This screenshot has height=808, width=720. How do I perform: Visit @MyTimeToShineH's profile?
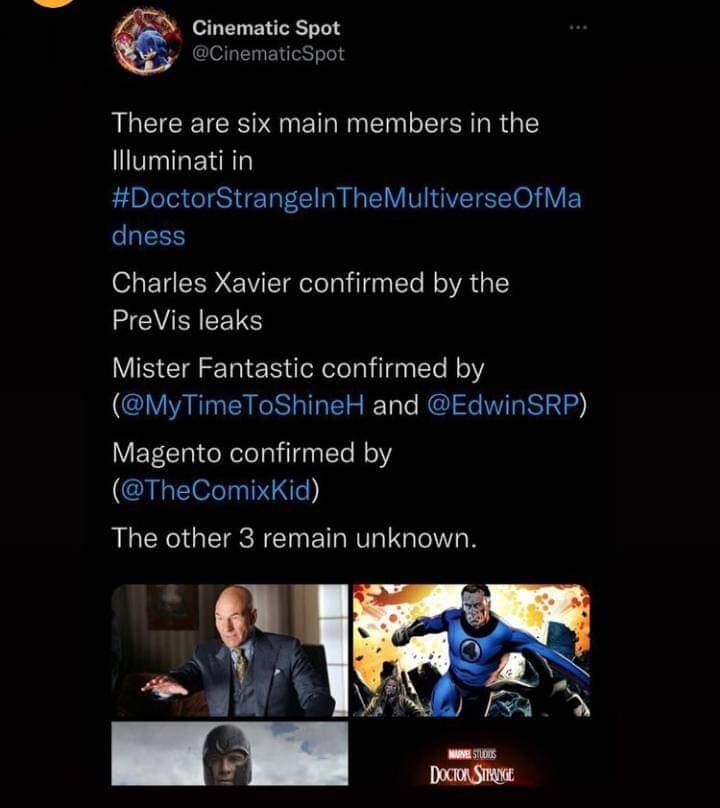pos(249,407)
